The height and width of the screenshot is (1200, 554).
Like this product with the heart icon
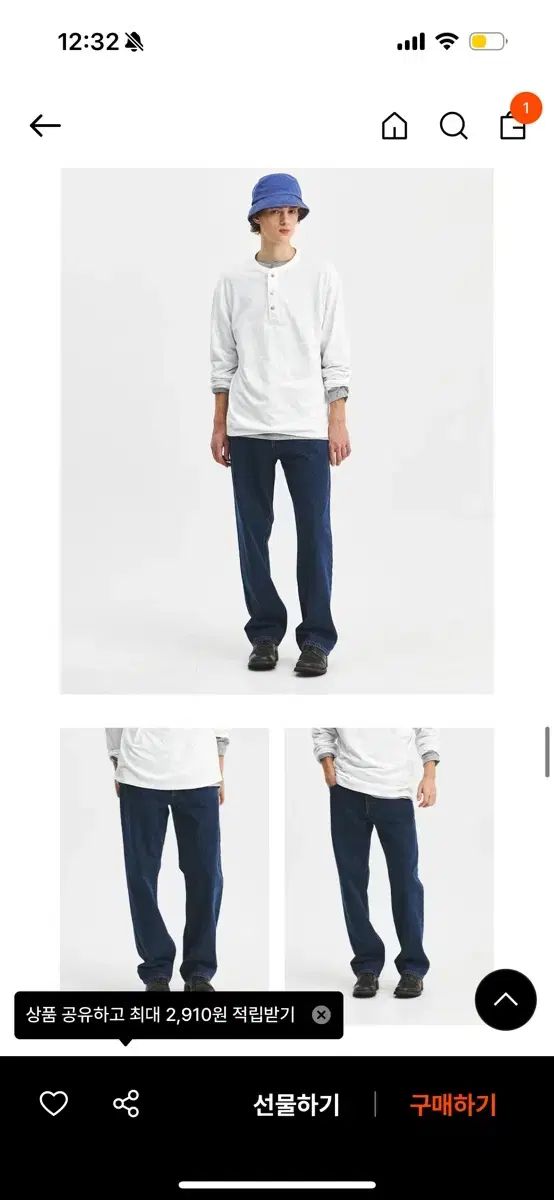pos(53,1104)
